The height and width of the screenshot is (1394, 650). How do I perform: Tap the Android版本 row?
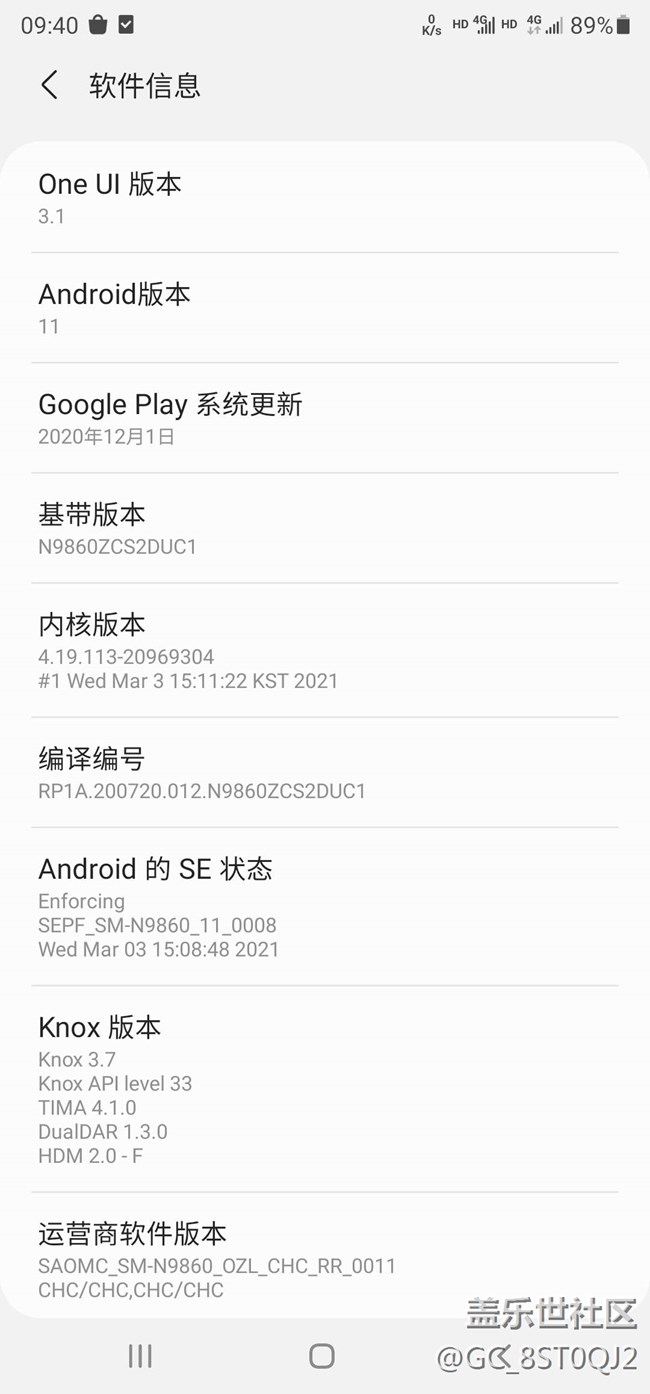[325, 308]
